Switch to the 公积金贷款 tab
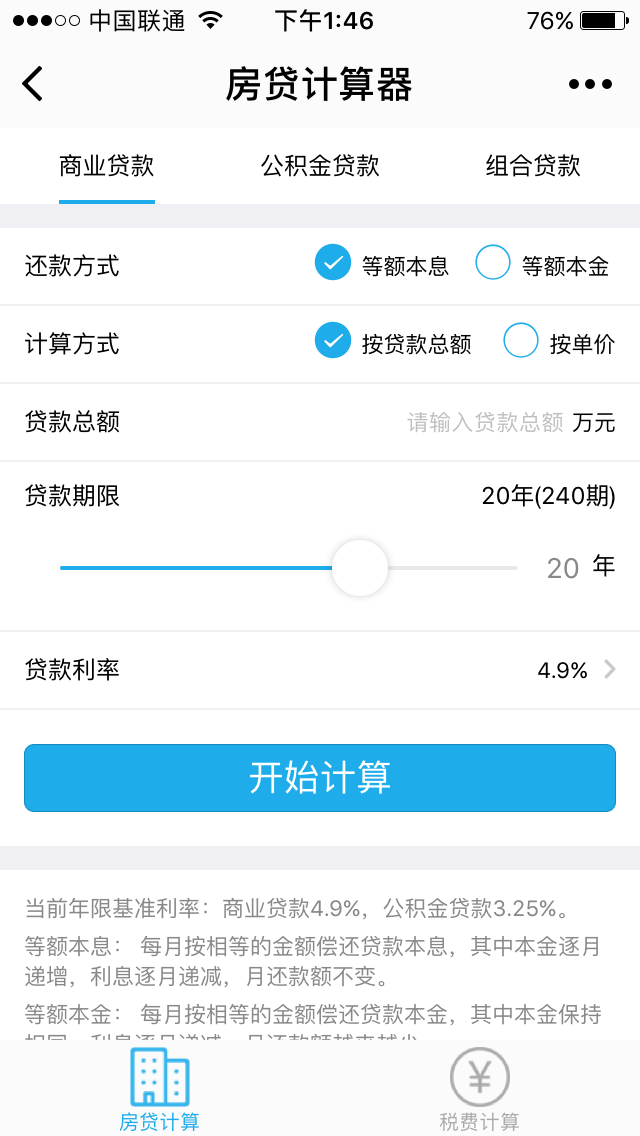This screenshot has height=1136, width=640. [320, 166]
